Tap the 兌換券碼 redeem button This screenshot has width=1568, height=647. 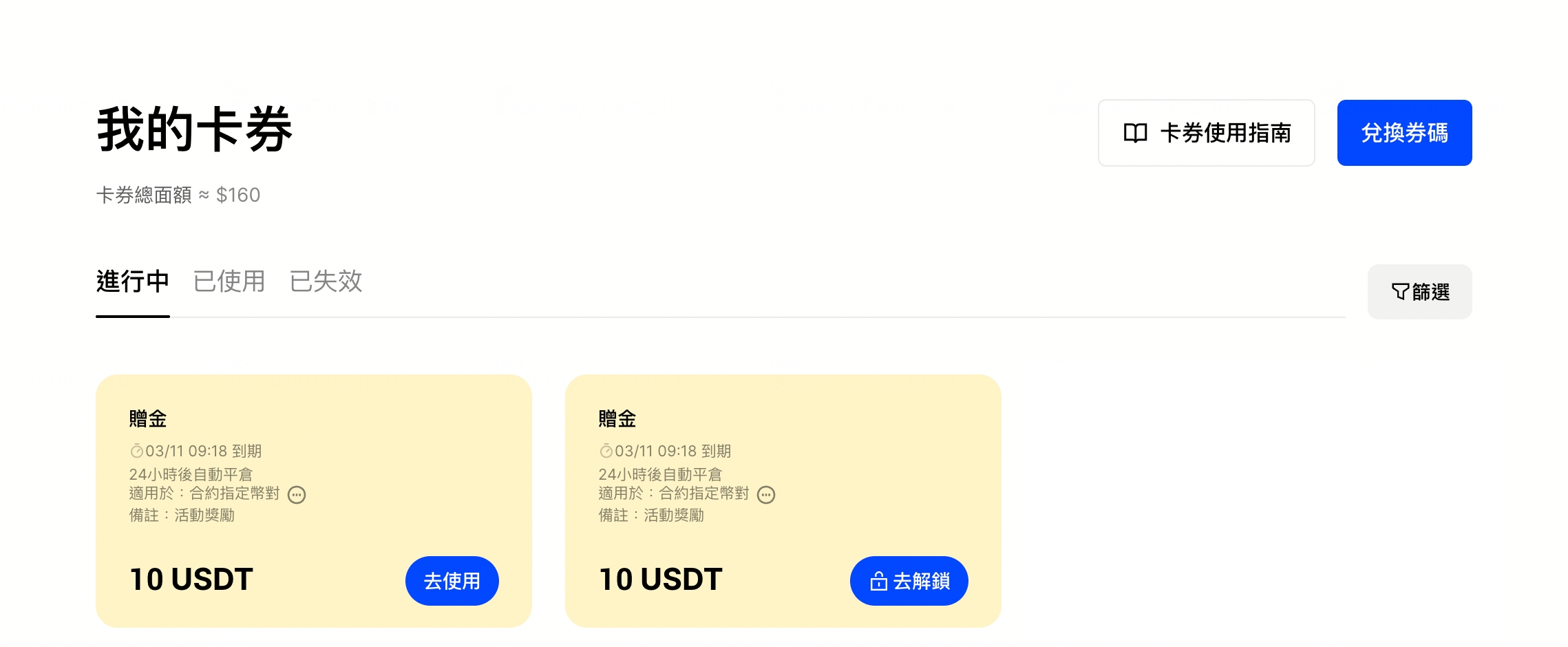(1404, 133)
